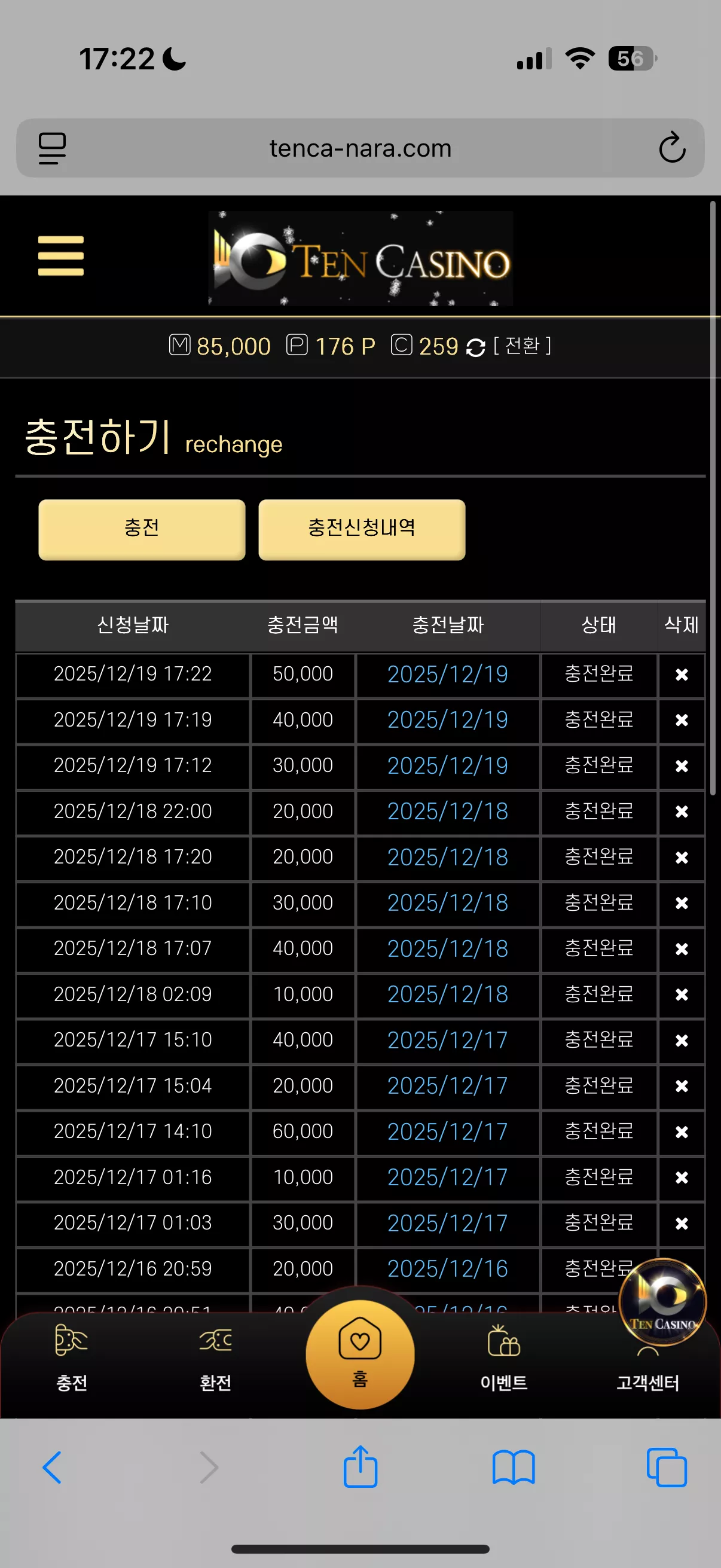The height and width of the screenshot is (1568, 721).
Task: Delete the 2025/12/19 17:22 recharge entry
Action: point(682,675)
